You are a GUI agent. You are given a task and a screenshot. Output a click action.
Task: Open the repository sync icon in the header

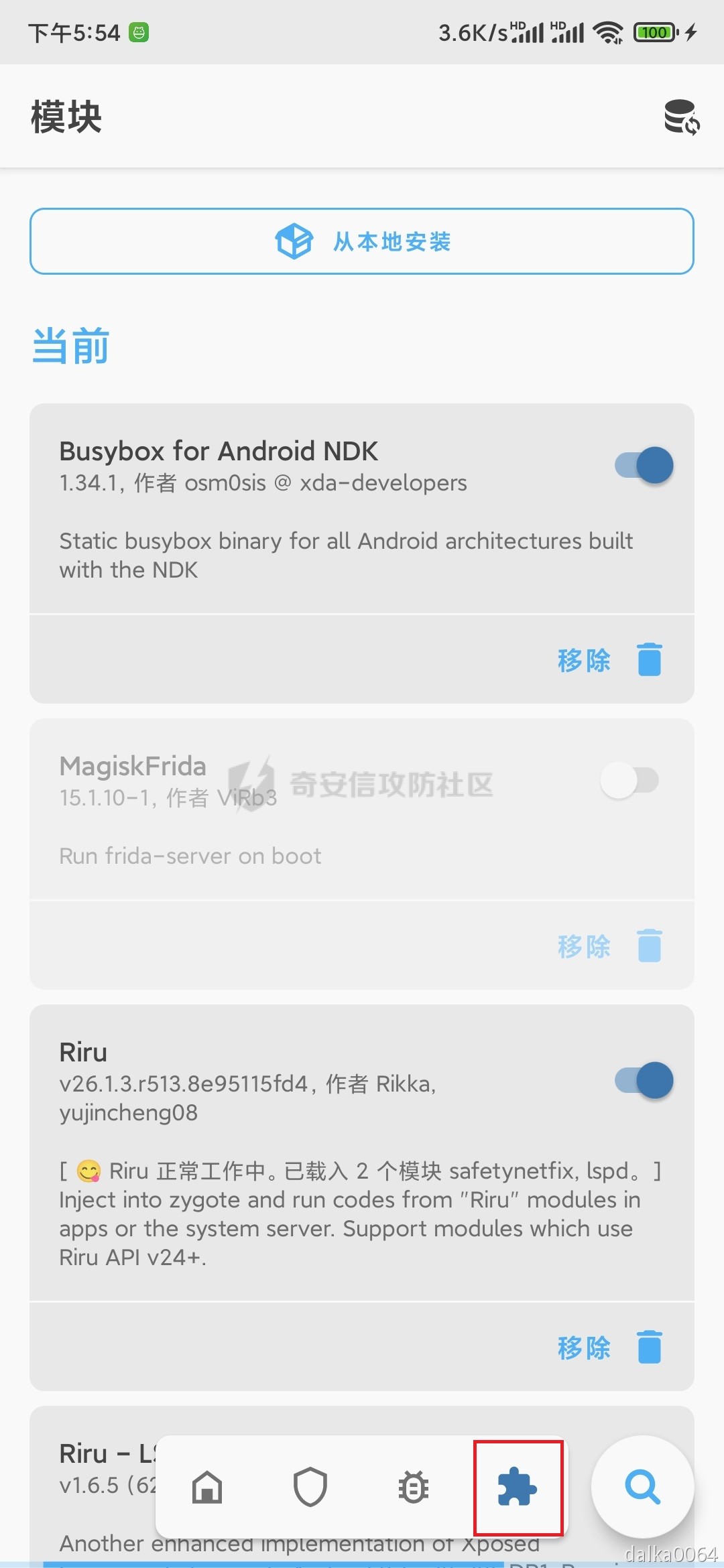682,117
